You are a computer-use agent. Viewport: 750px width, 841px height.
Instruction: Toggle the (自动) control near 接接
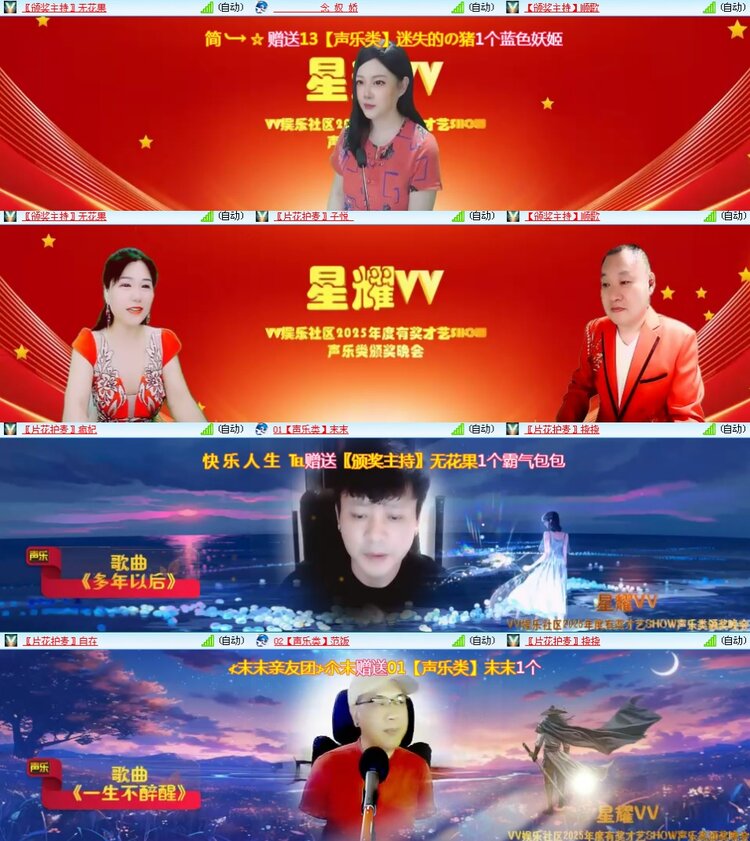click(x=728, y=431)
